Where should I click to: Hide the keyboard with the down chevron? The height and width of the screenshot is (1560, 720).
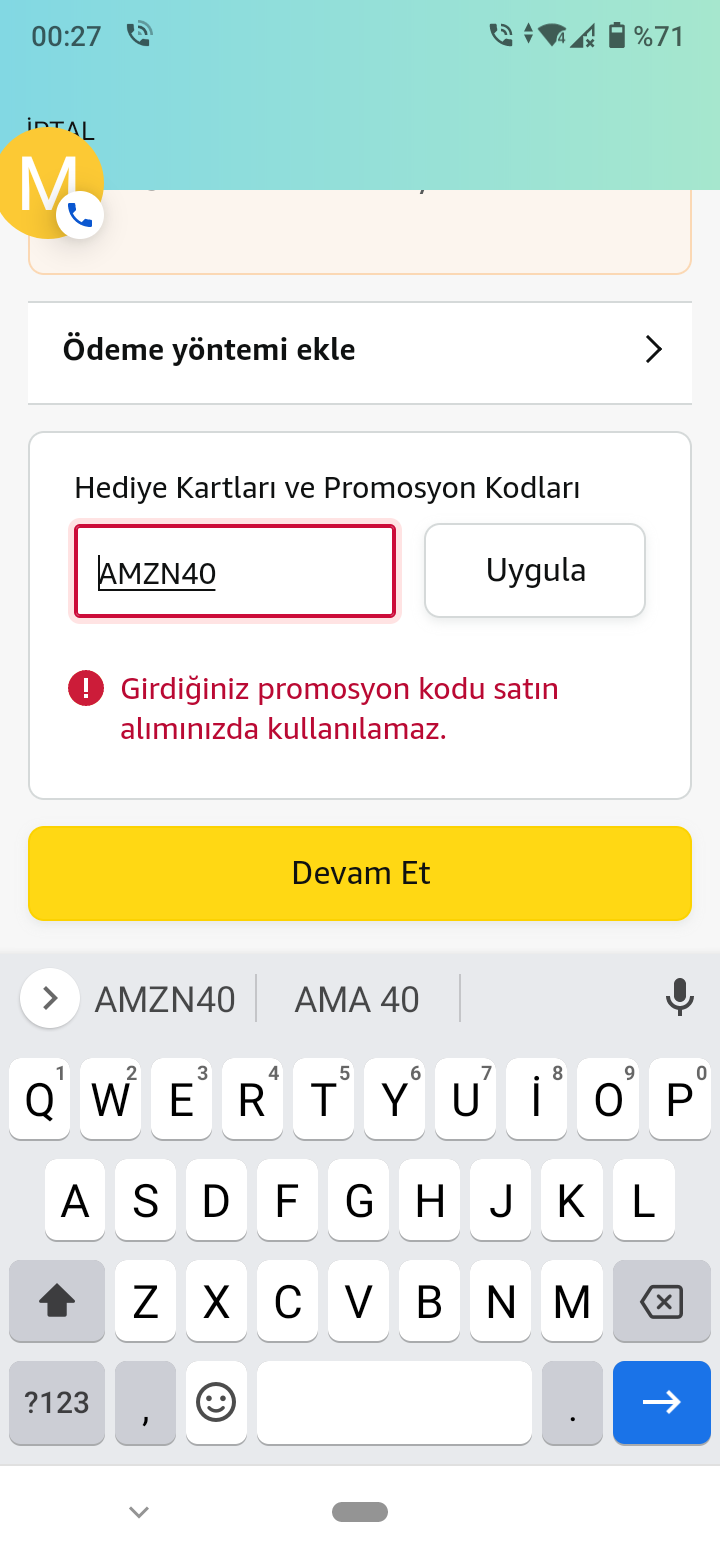pyautogui.click(x=139, y=1512)
